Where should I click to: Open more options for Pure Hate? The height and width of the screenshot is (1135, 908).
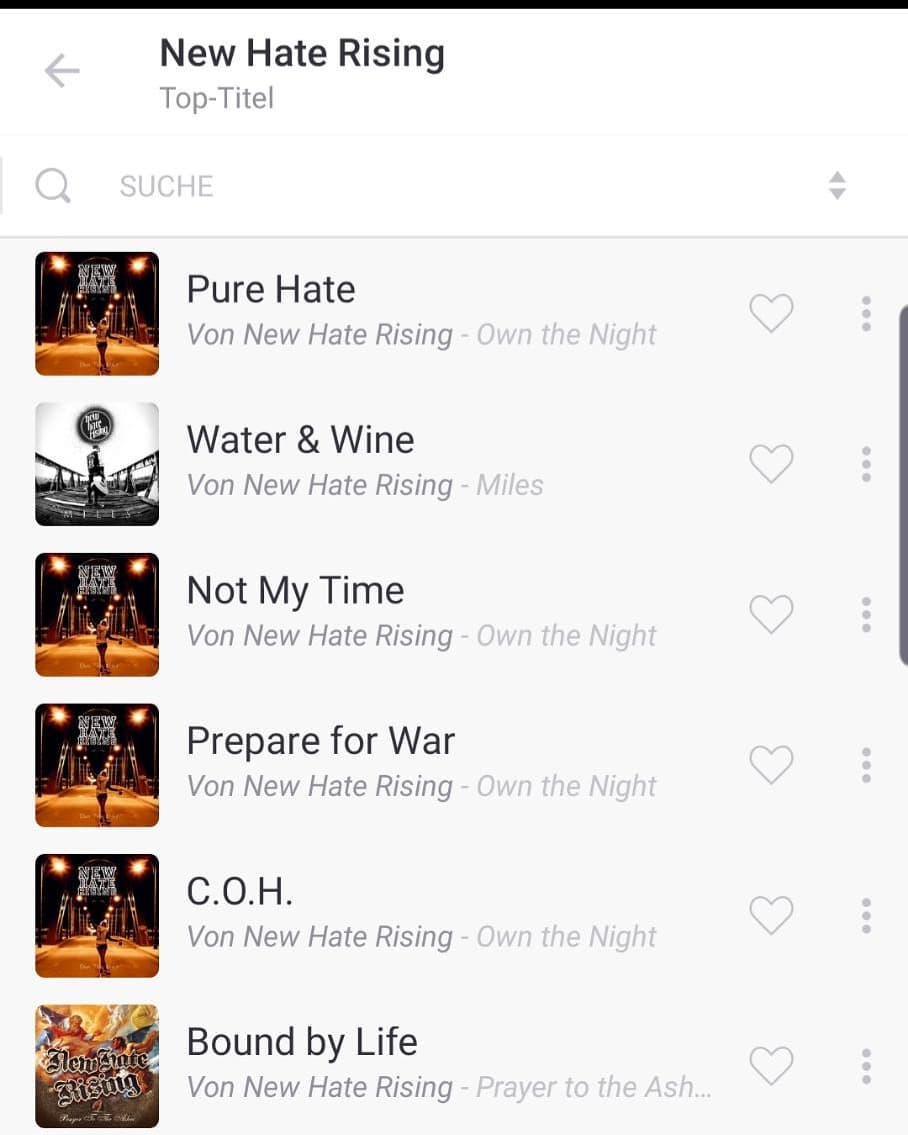[866, 313]
